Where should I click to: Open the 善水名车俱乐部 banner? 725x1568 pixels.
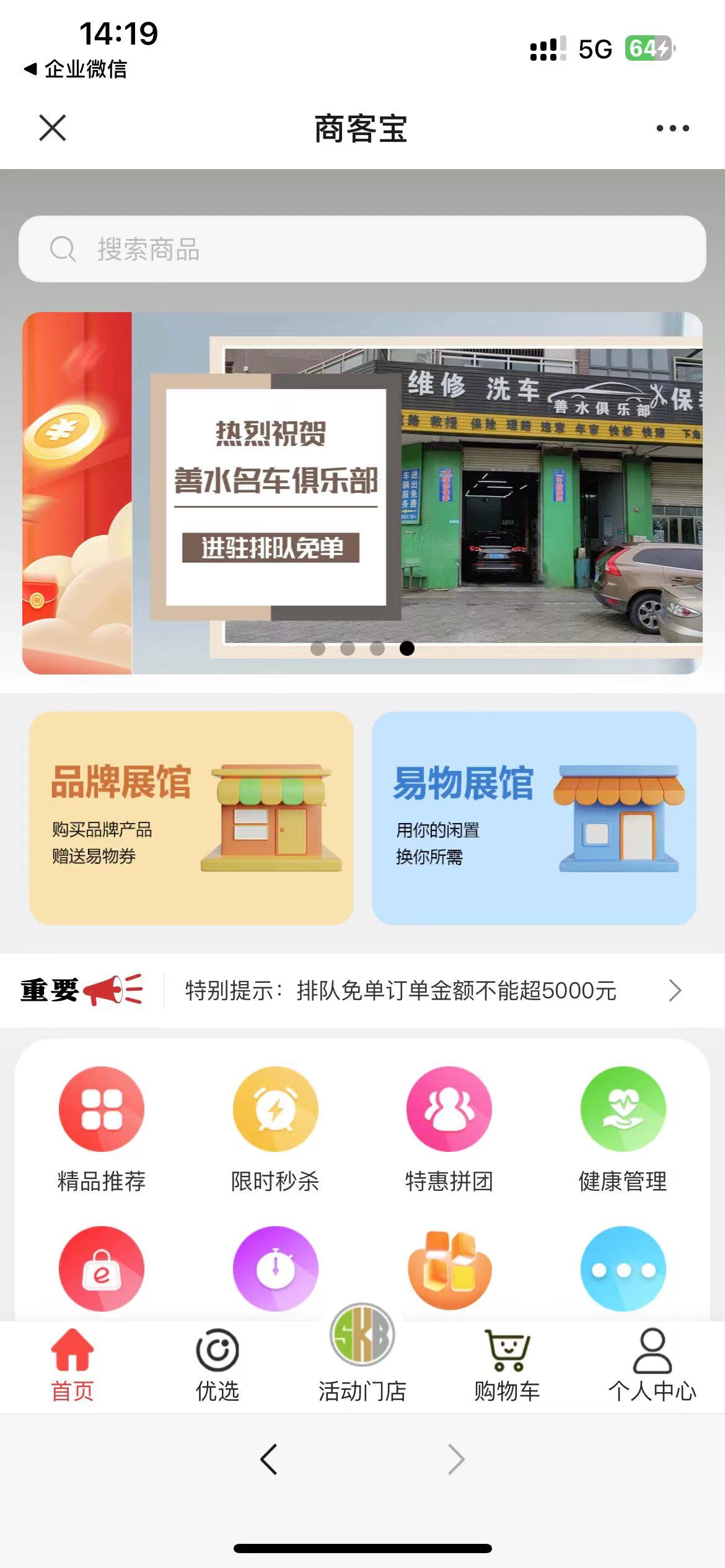362,493
